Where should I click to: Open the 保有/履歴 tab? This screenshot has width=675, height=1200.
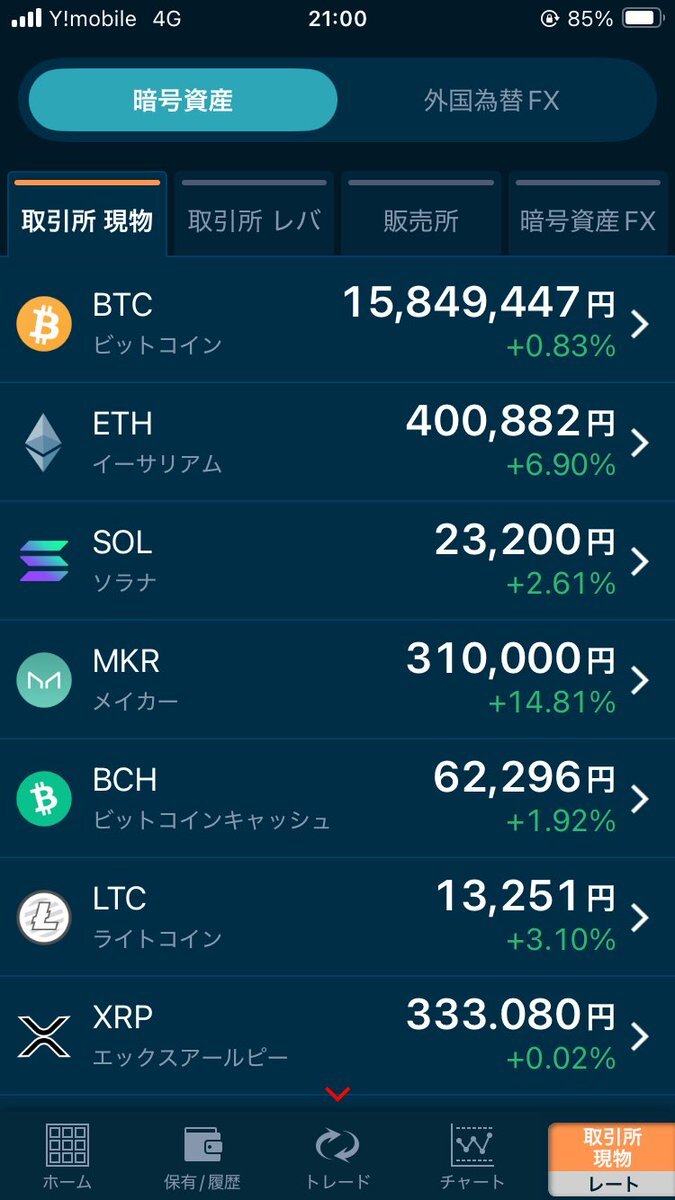[203, 1155]
